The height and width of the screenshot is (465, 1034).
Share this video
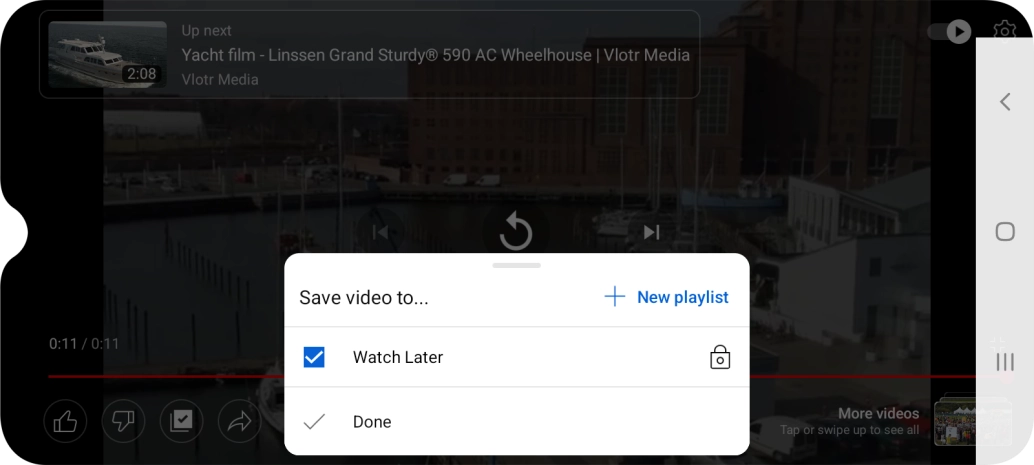pos(239,422)
